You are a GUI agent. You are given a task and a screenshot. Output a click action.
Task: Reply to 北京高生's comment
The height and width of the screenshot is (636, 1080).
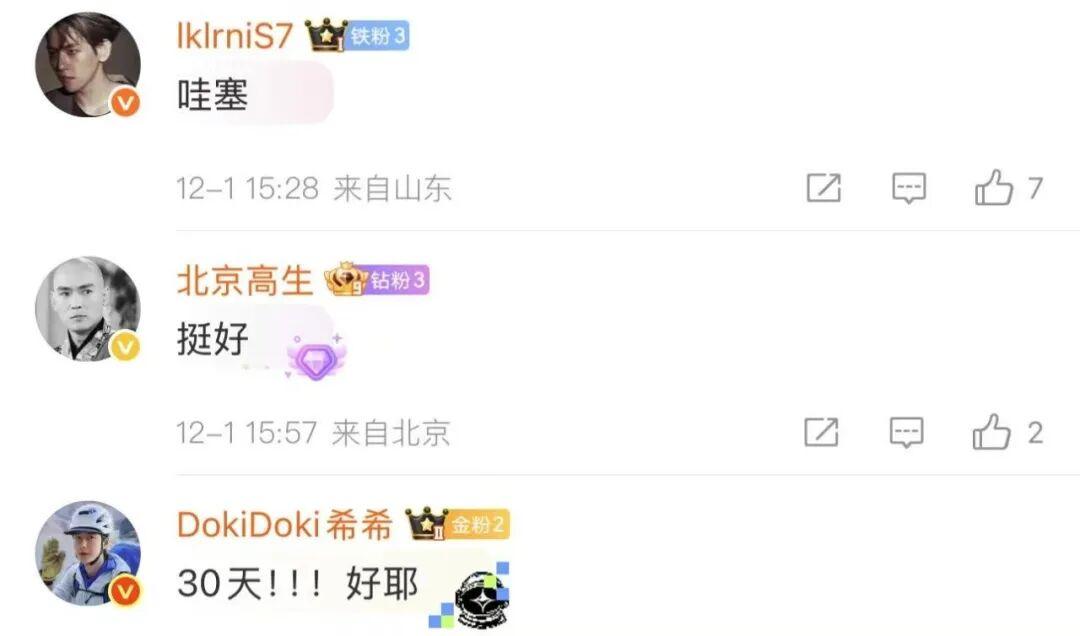906,432
